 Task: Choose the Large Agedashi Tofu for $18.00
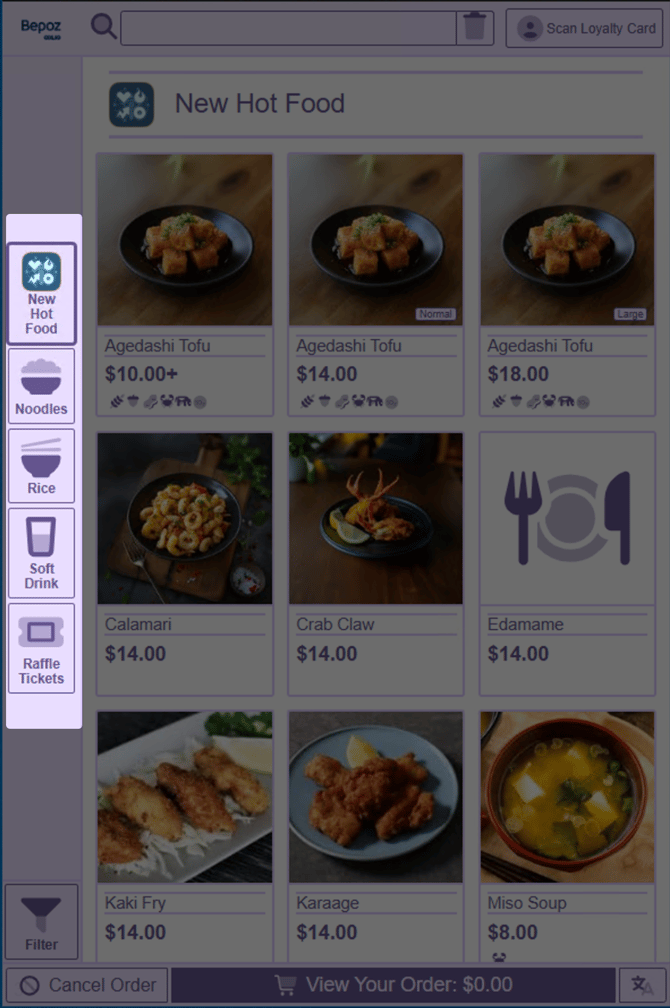(567, 284)
